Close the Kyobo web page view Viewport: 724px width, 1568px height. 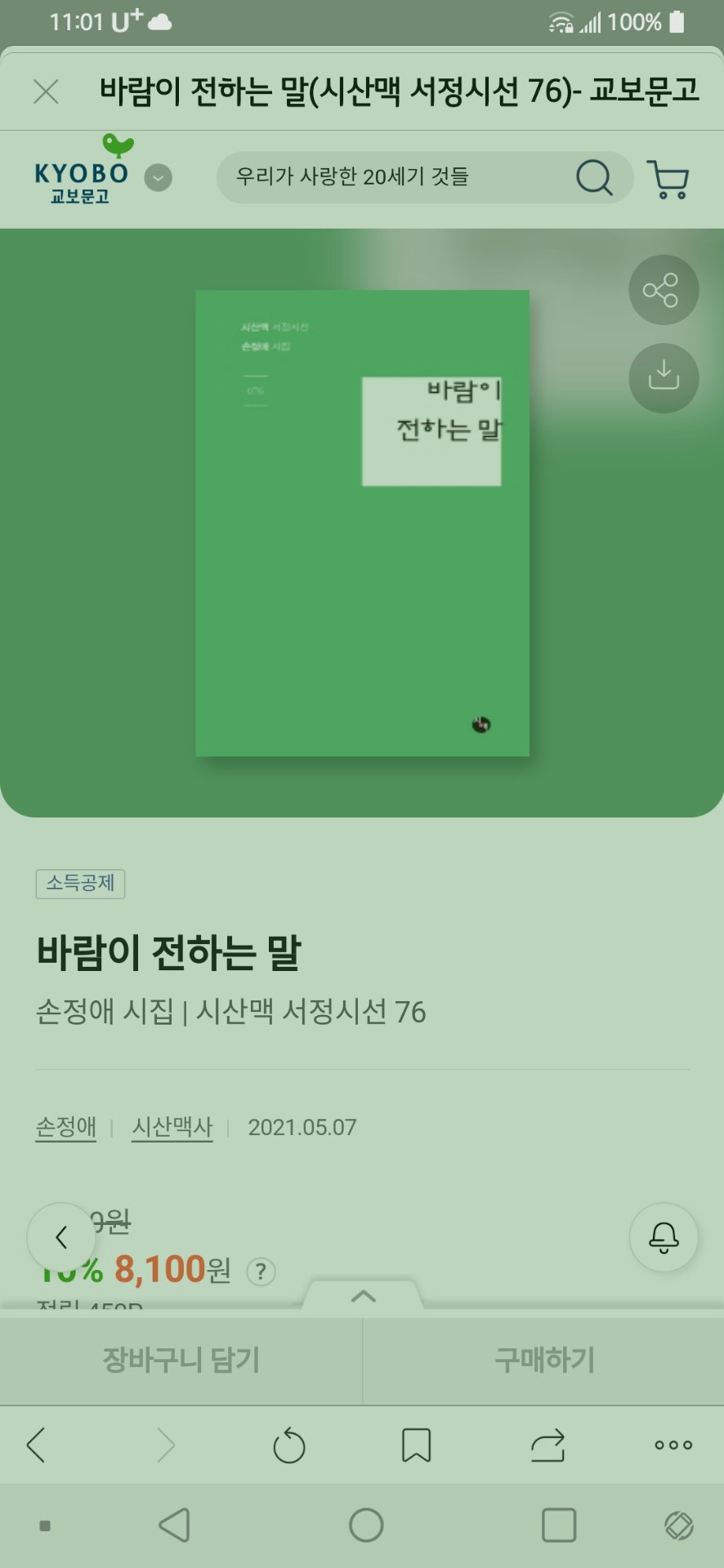click(x=46, y=91)
